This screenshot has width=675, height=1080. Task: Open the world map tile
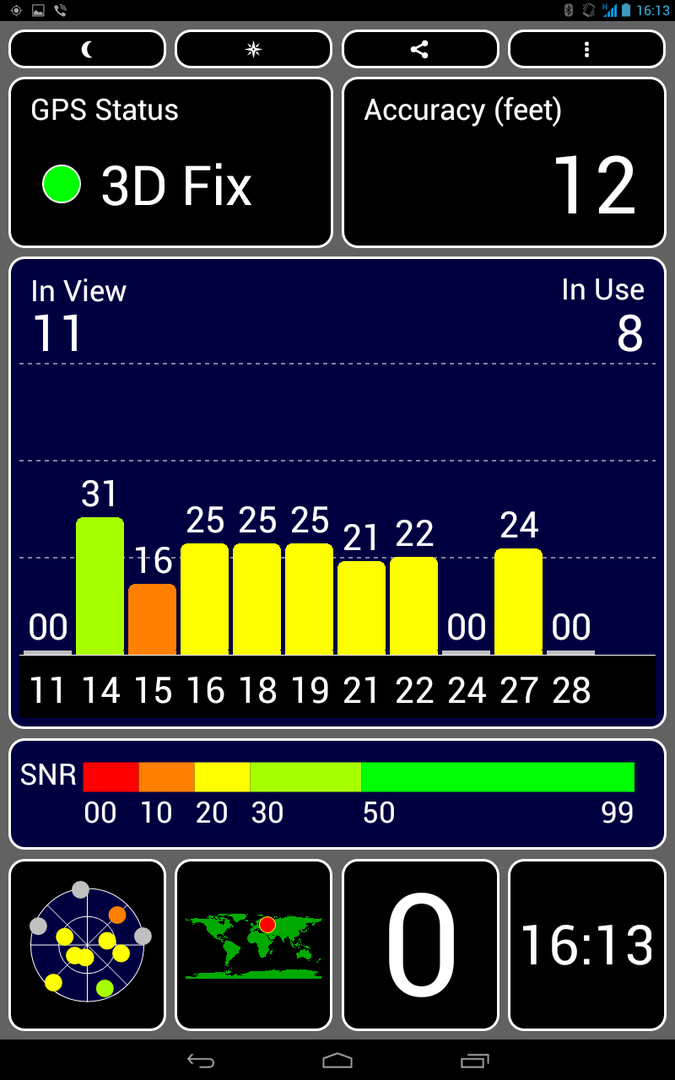[x=253, y=945]
